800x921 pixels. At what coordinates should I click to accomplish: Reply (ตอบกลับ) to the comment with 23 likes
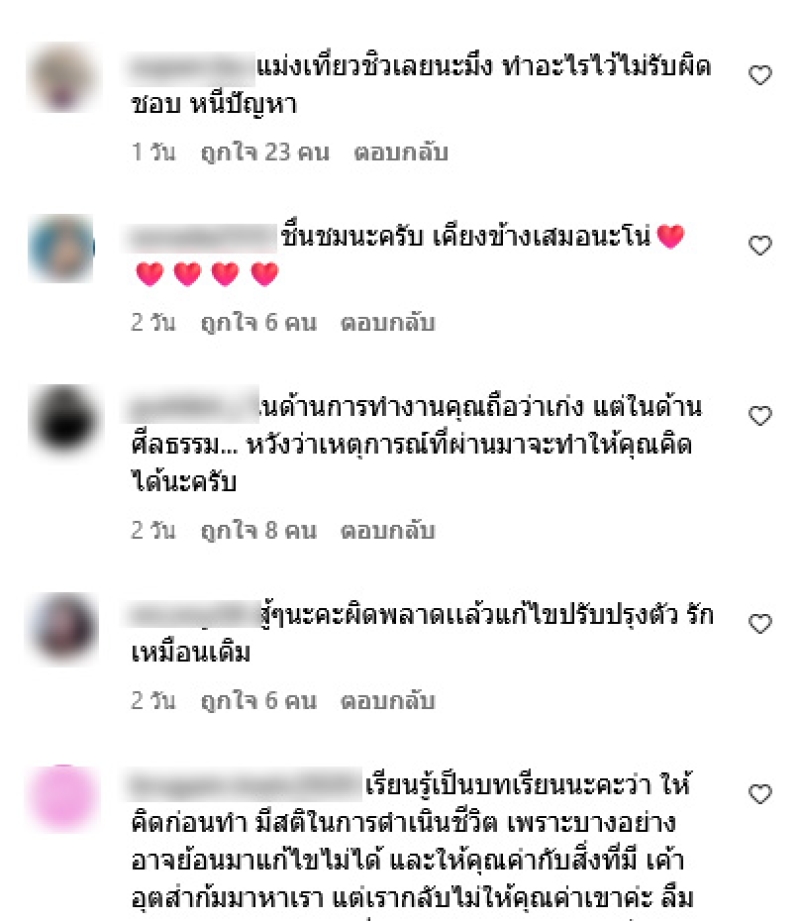pos(400,153)
